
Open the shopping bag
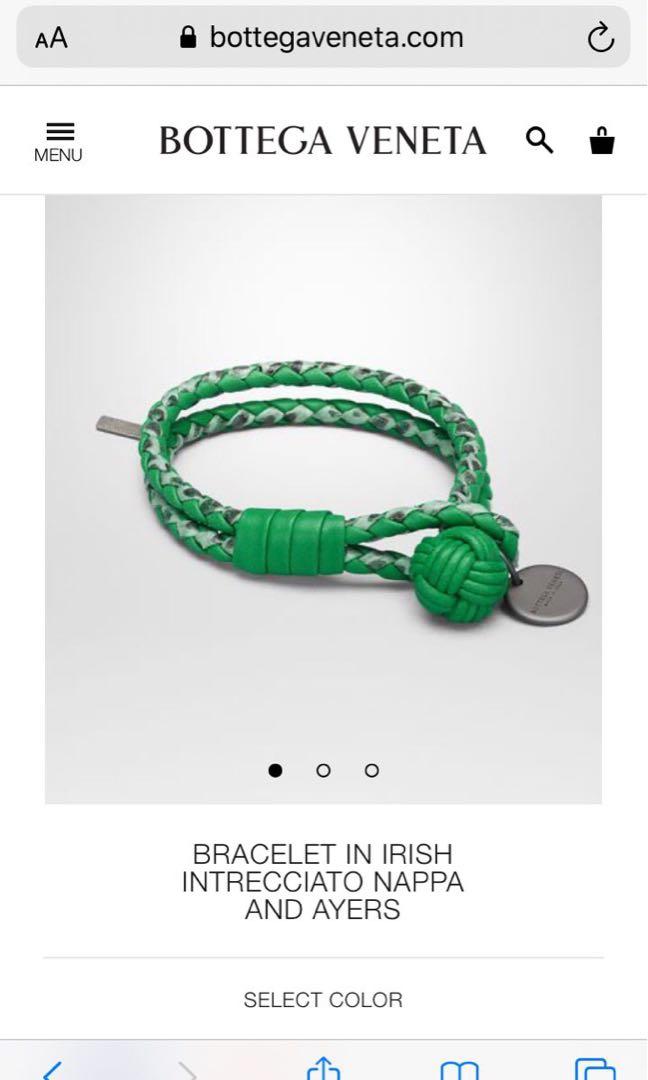601,140
